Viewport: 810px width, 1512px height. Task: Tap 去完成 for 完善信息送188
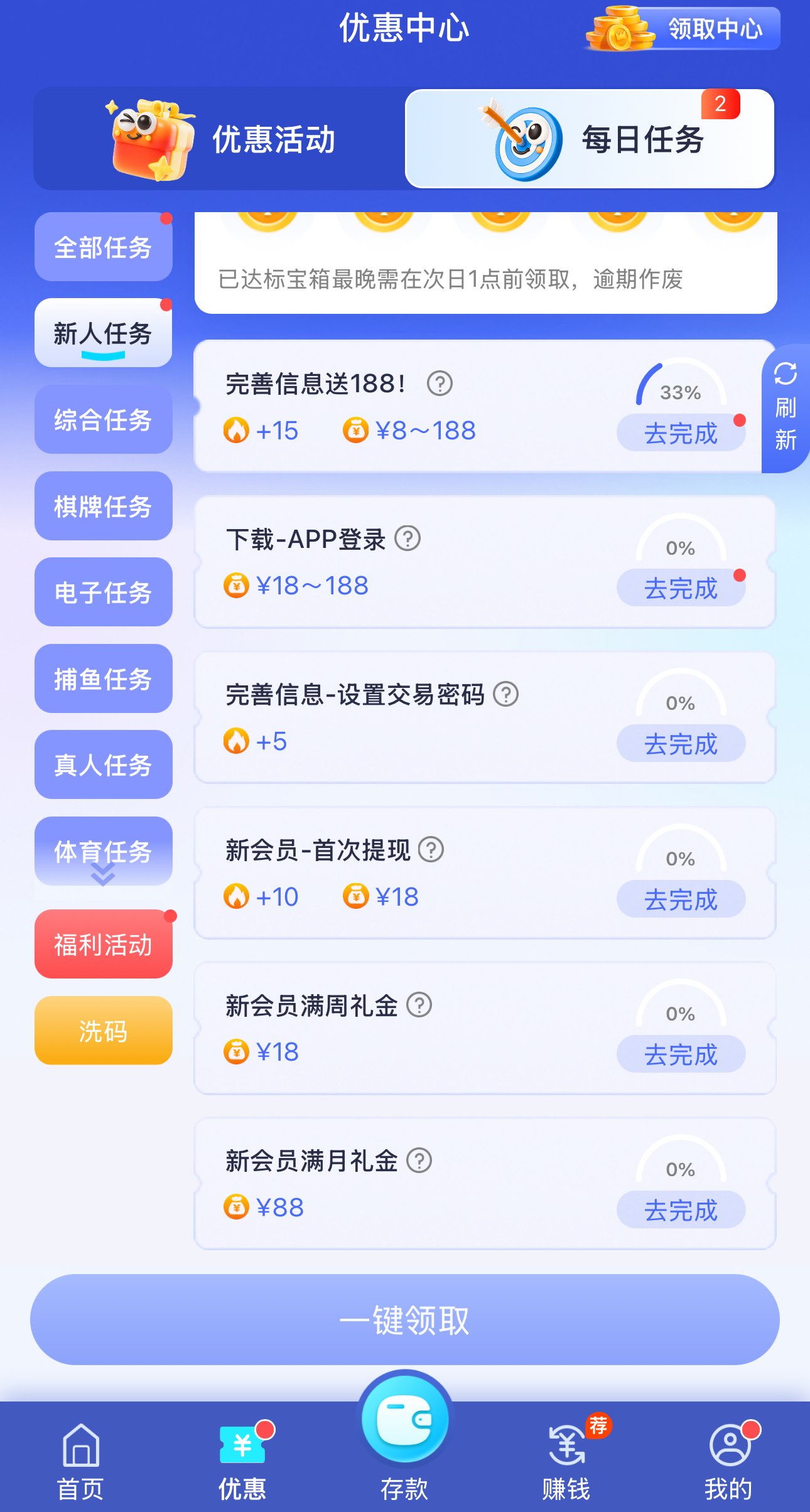point(681,433)
